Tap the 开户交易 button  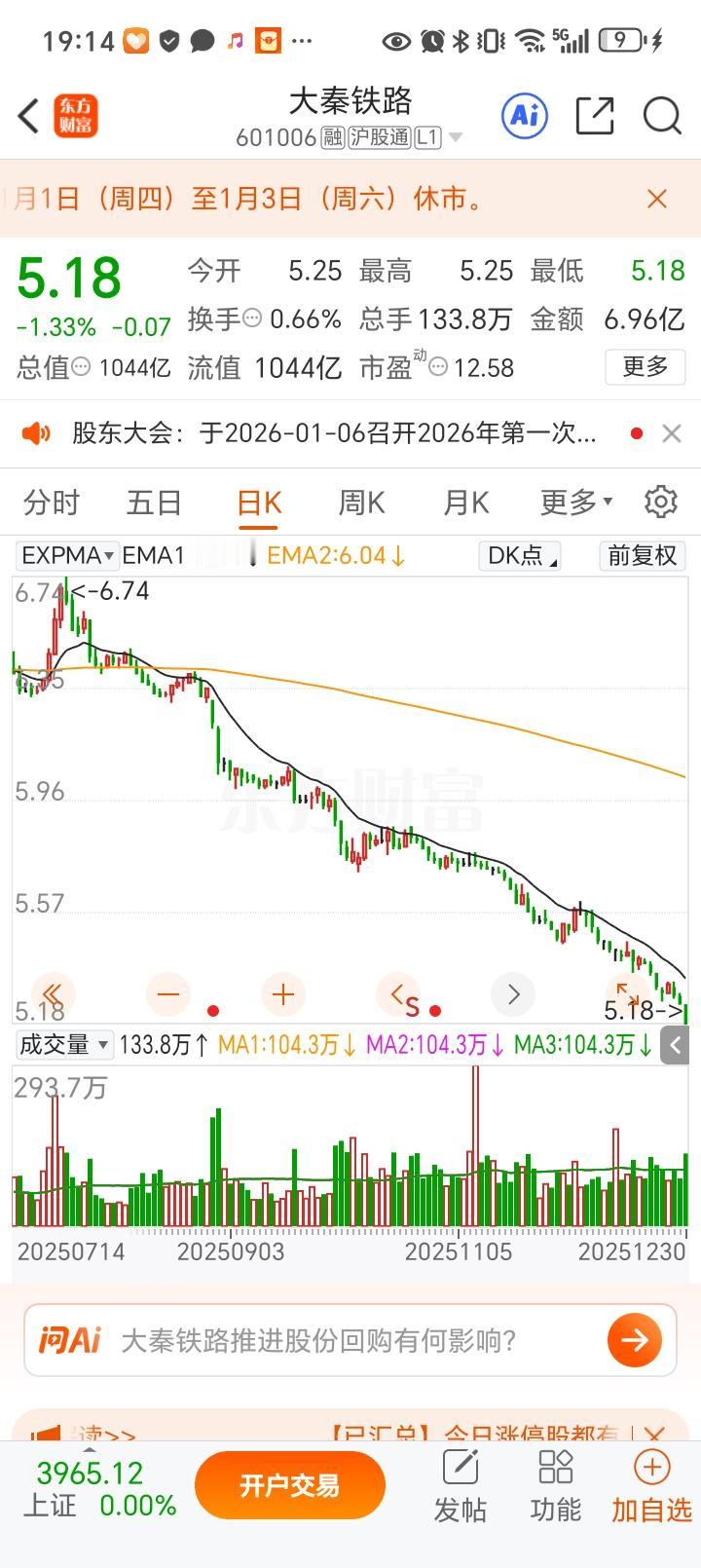click(289, 1485)
